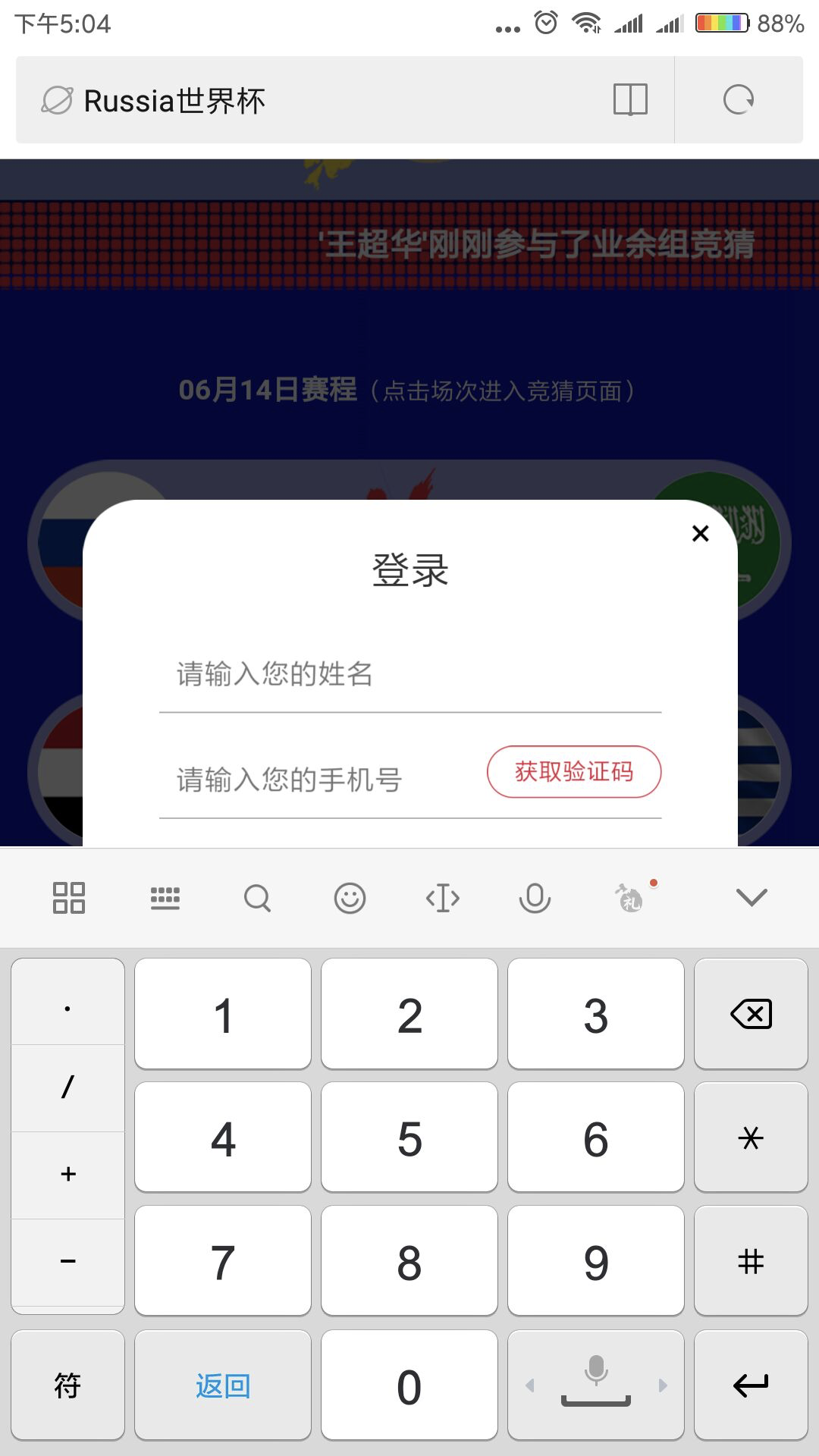This screenshot has height=1456, width=819.
Task: Focus the name field 请输入您的姓名
Action: pos(409,673)
